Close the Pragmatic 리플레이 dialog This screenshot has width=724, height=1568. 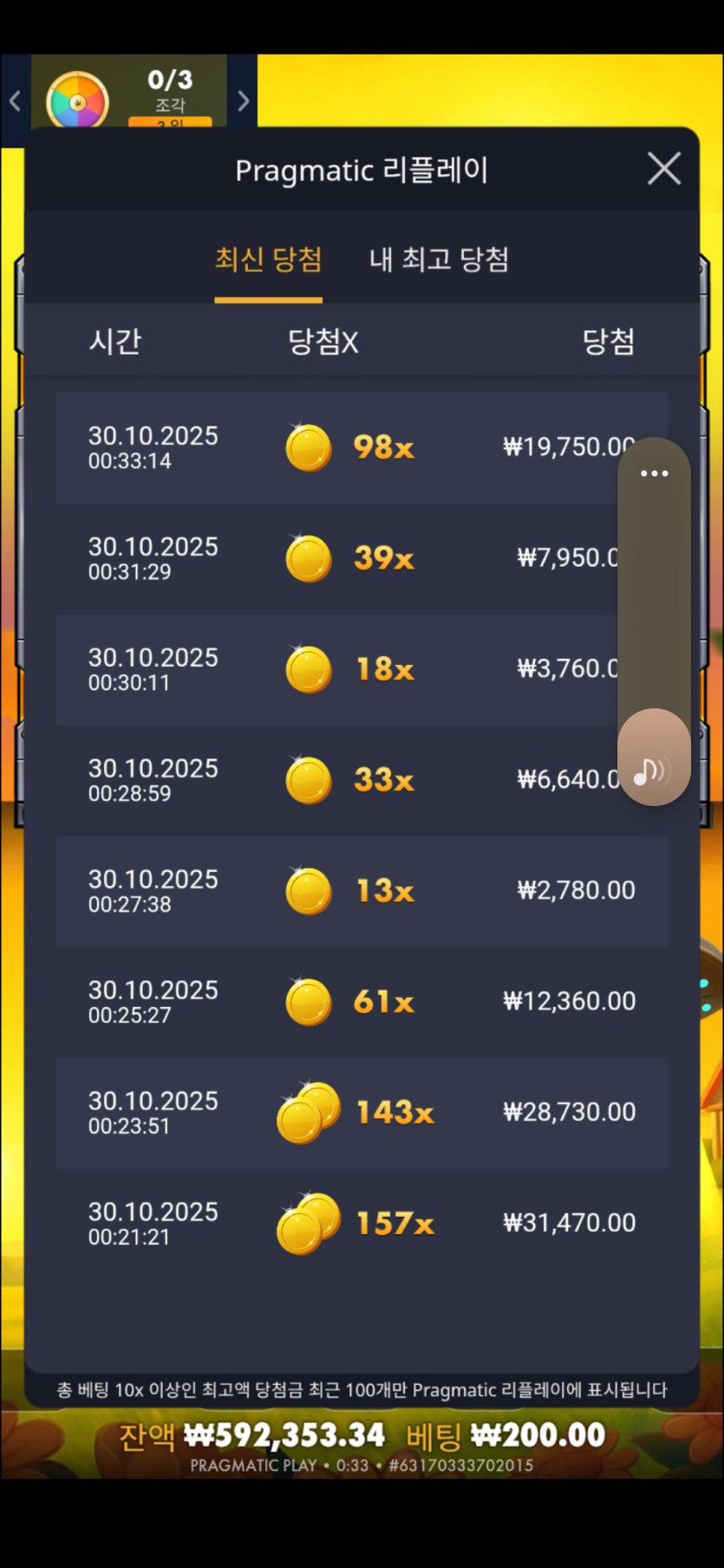(x=663, y=169)
